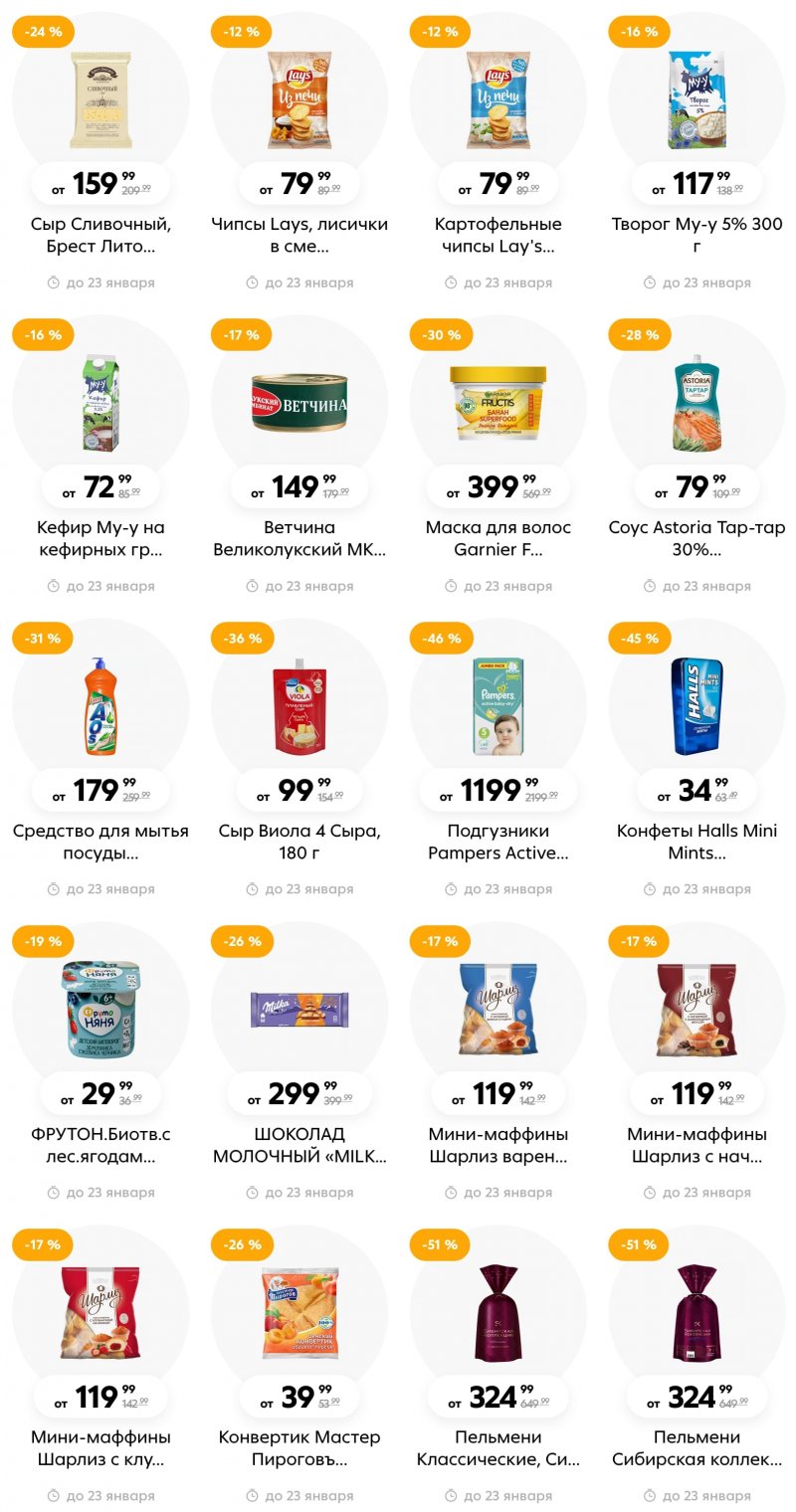796x1512 pixels.
Task: Open the Кефир Му-у product card
Action: click(100, 403)
